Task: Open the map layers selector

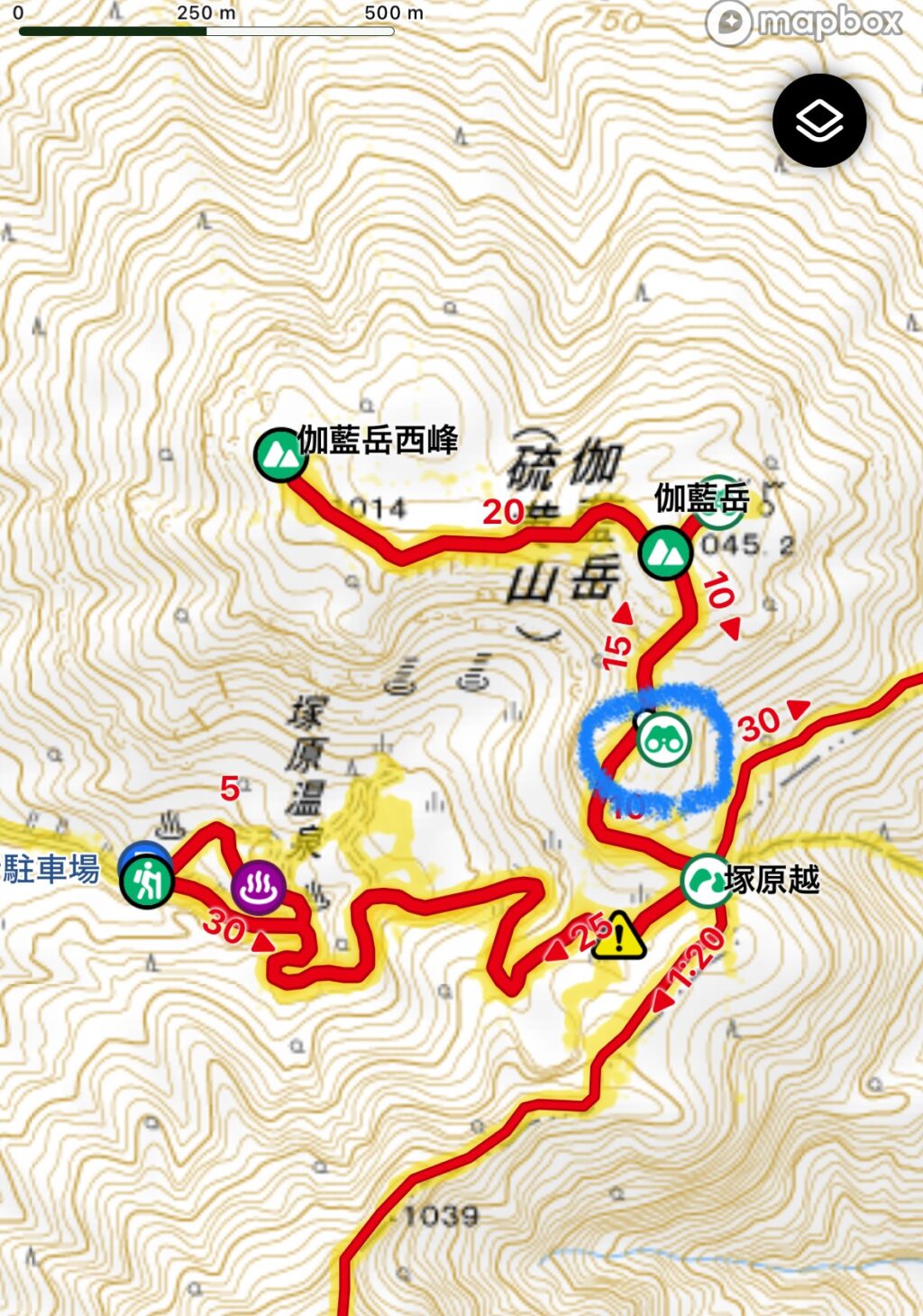Action: coord(819,121)
